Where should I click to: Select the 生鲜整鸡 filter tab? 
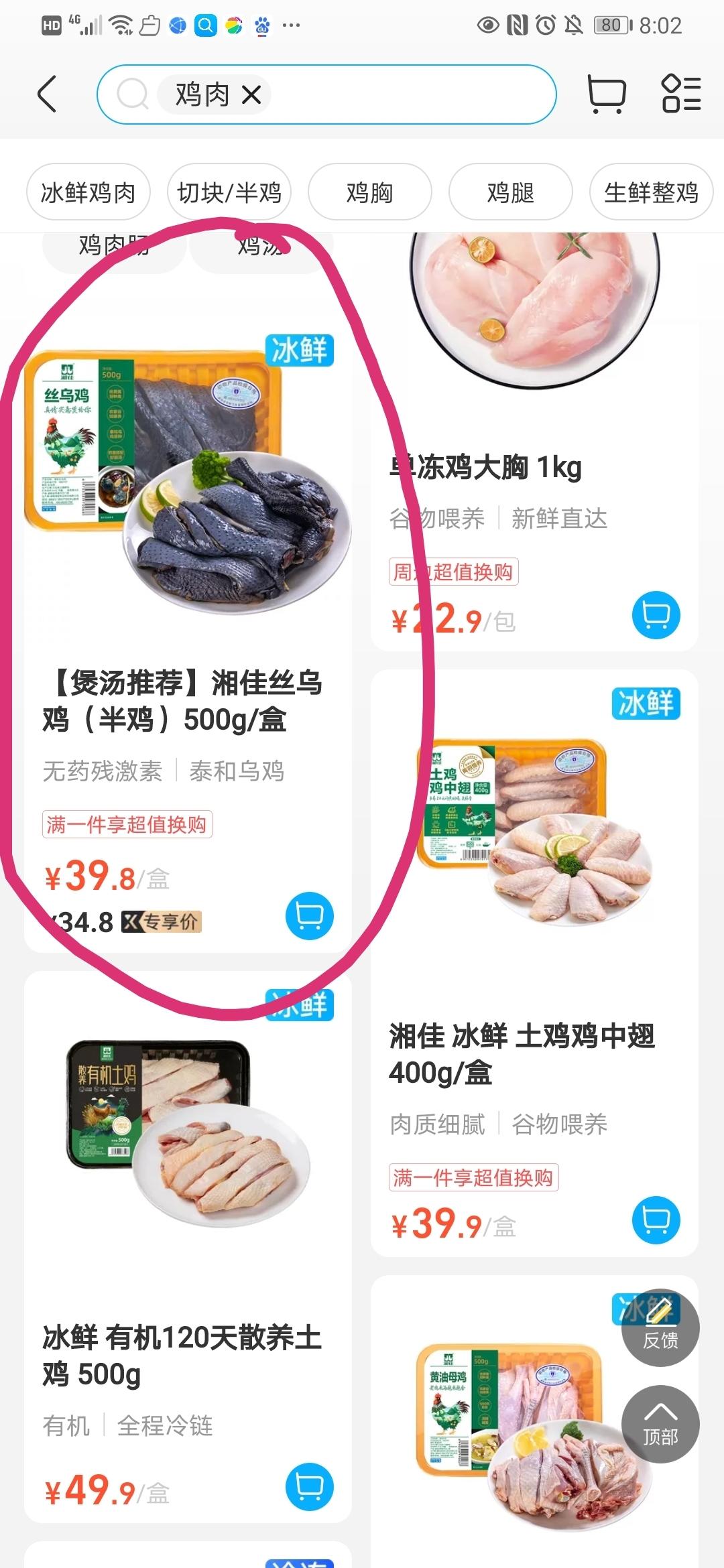(651, 192)
